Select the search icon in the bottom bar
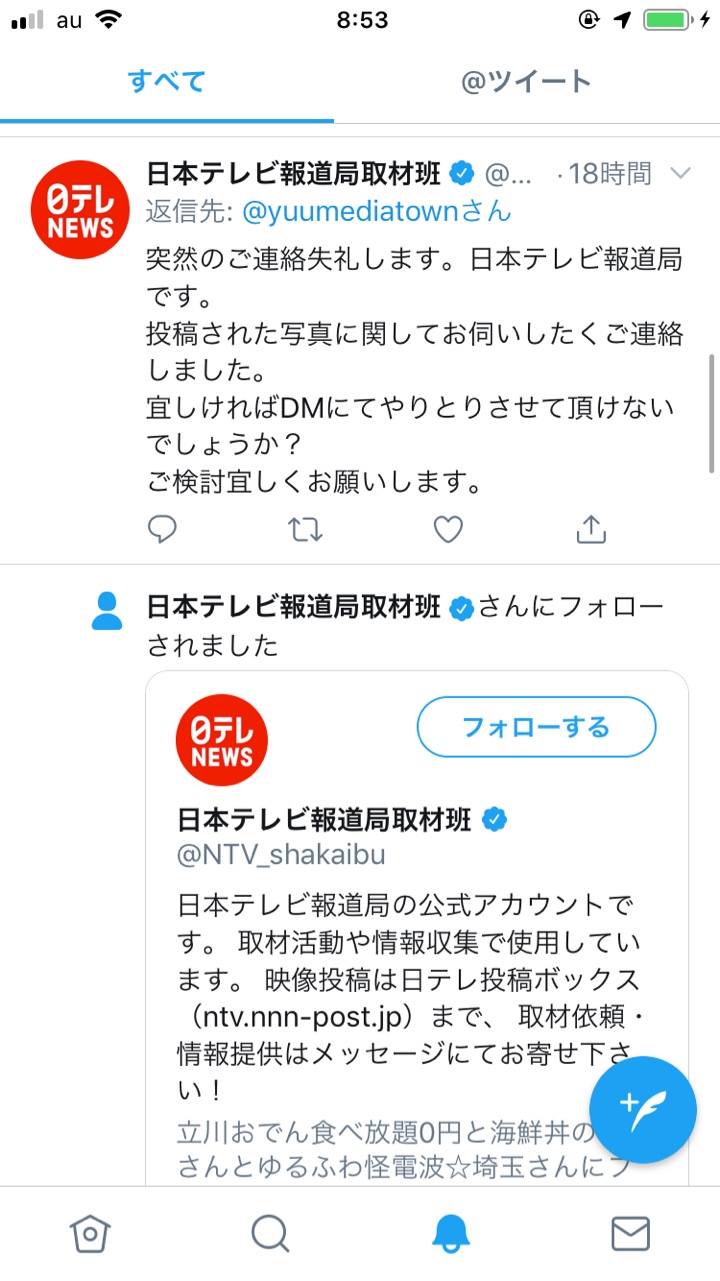Viewport: 720px width, 1281px height. click(270, 1234)
